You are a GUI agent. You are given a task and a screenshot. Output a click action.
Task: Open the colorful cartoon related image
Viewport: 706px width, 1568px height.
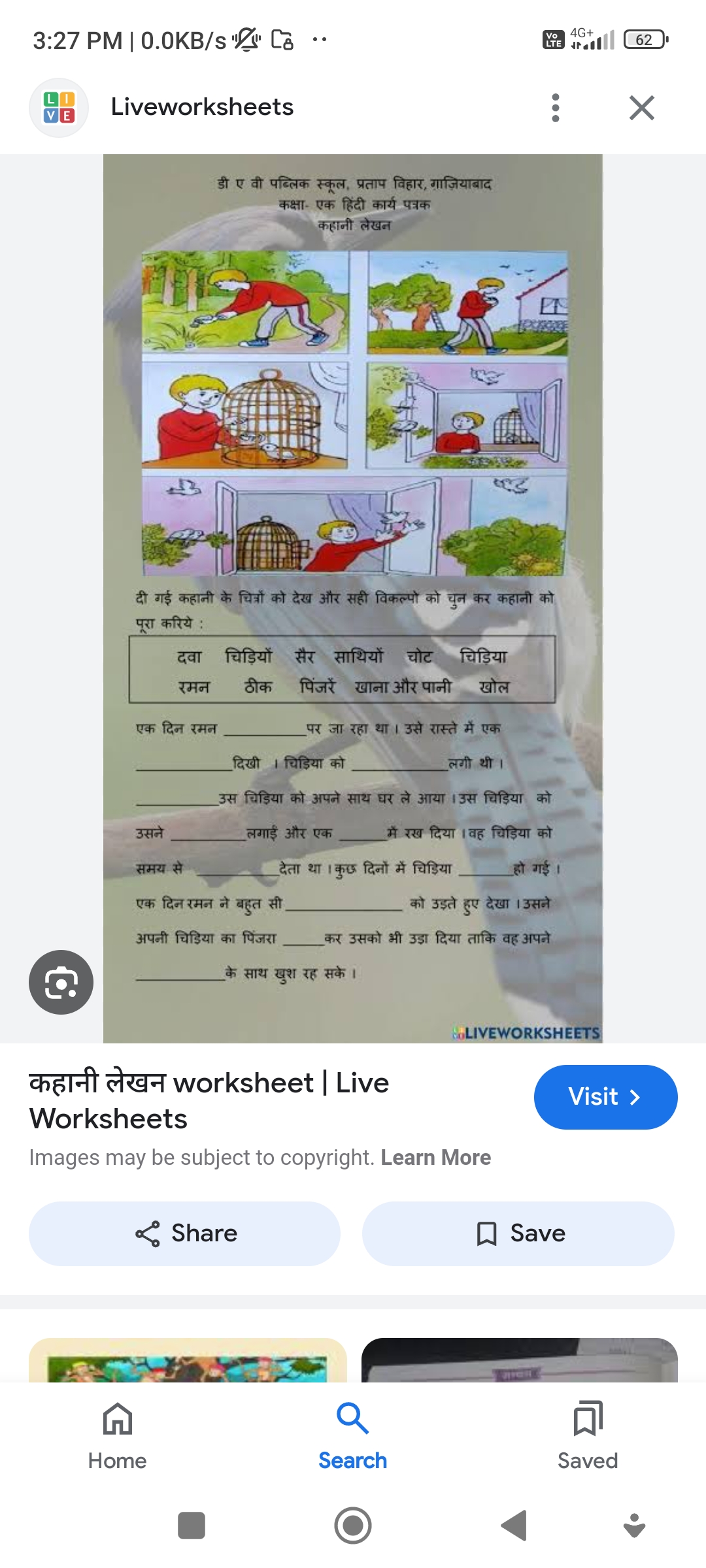(188, 1360)
